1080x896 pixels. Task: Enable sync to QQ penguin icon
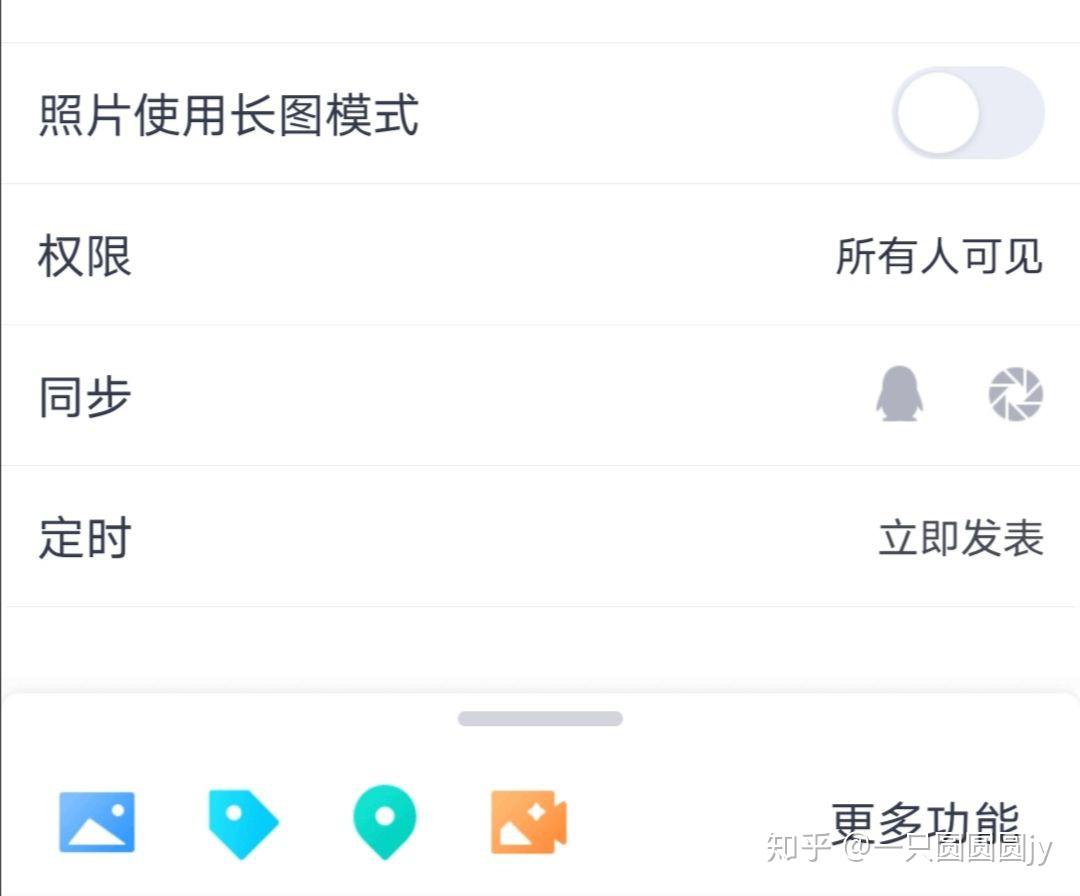tap(899, 394)
